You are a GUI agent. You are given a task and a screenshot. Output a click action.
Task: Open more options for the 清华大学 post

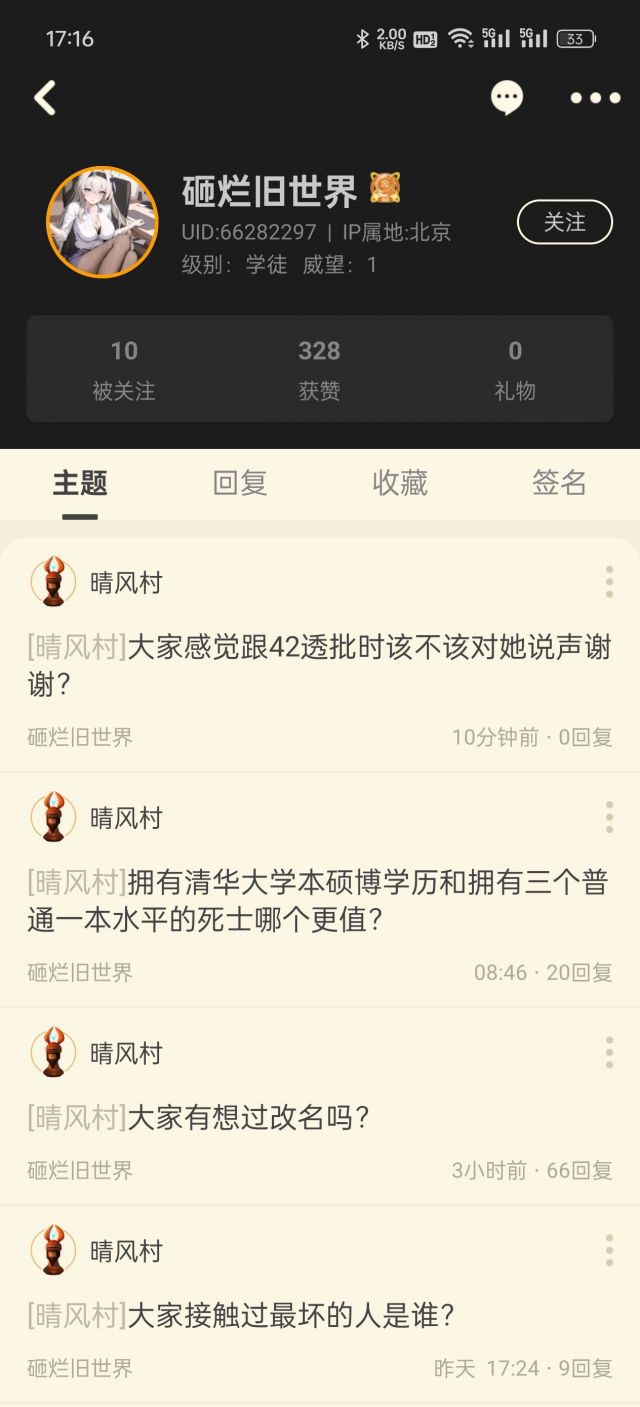(609, 817)
